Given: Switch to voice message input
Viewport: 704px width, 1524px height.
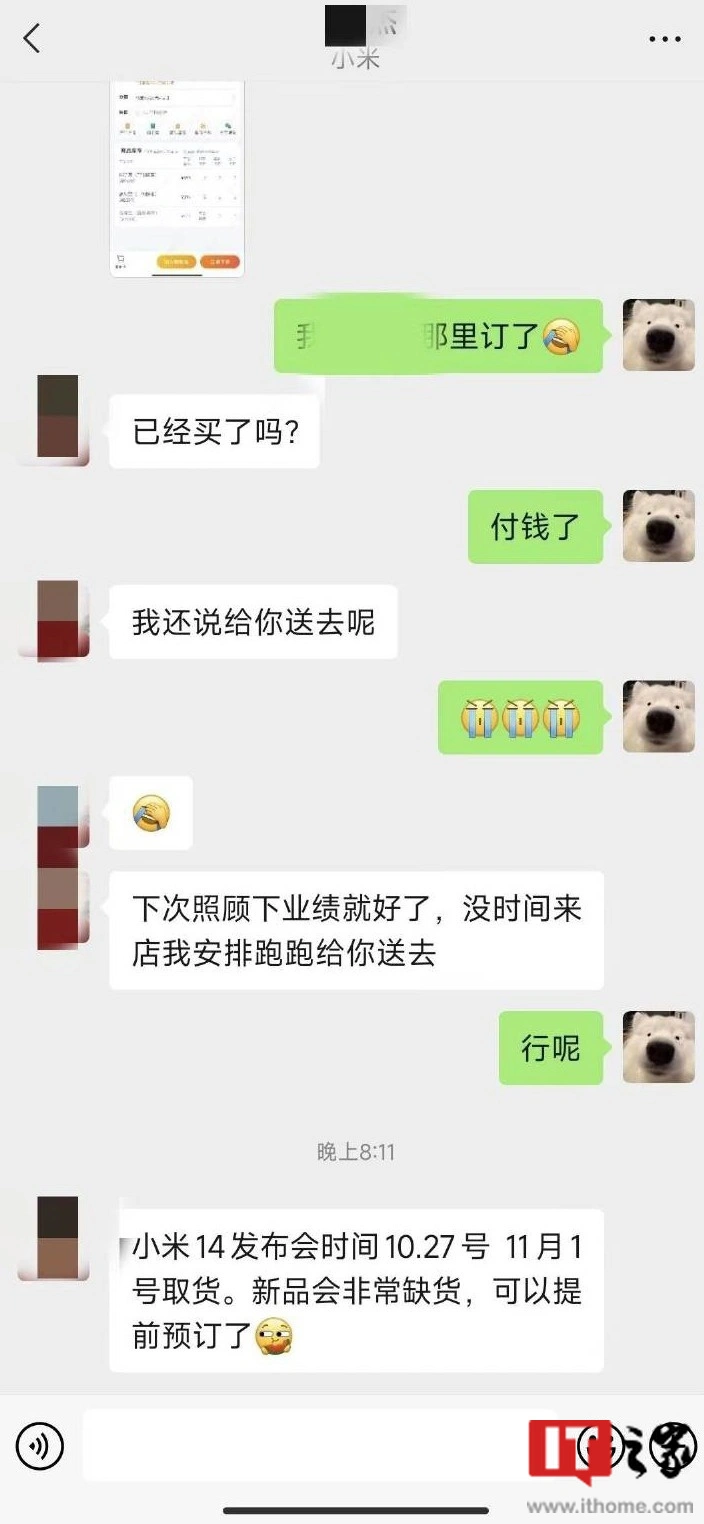Looking at the screenshot, I should (x=40, y=1445).
